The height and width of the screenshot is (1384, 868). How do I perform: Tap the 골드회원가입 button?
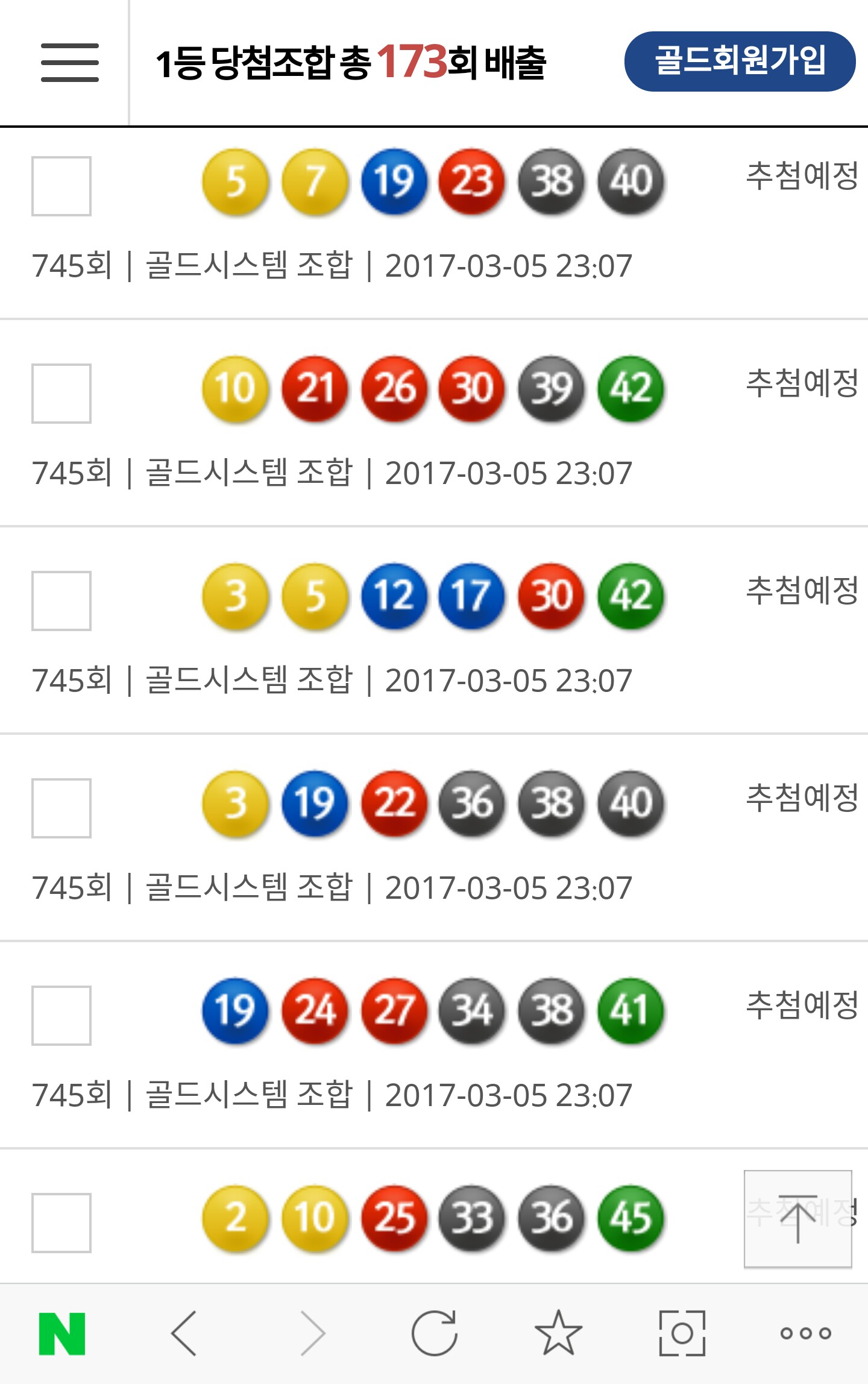coord(740,61)
